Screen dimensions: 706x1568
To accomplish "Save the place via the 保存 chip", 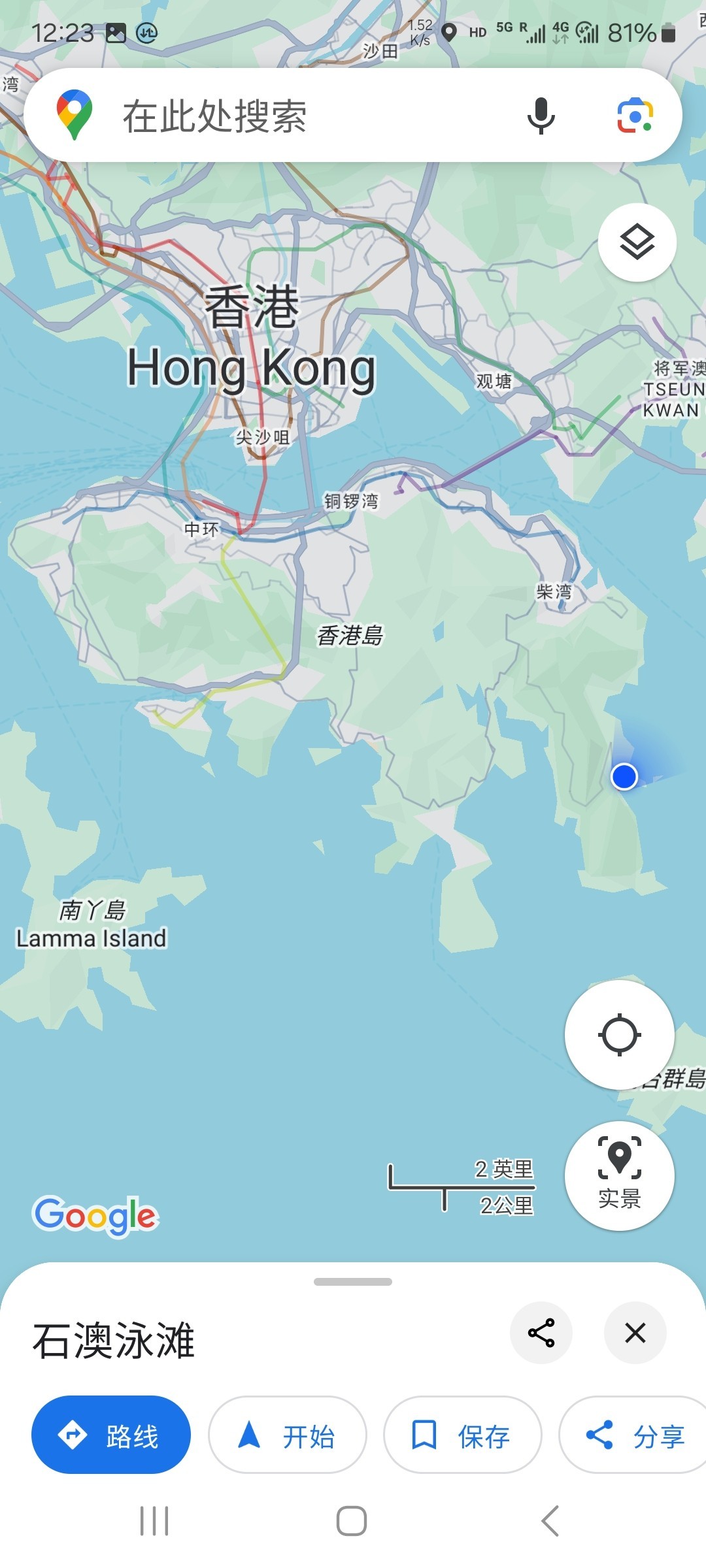I will coord(463,1435).
